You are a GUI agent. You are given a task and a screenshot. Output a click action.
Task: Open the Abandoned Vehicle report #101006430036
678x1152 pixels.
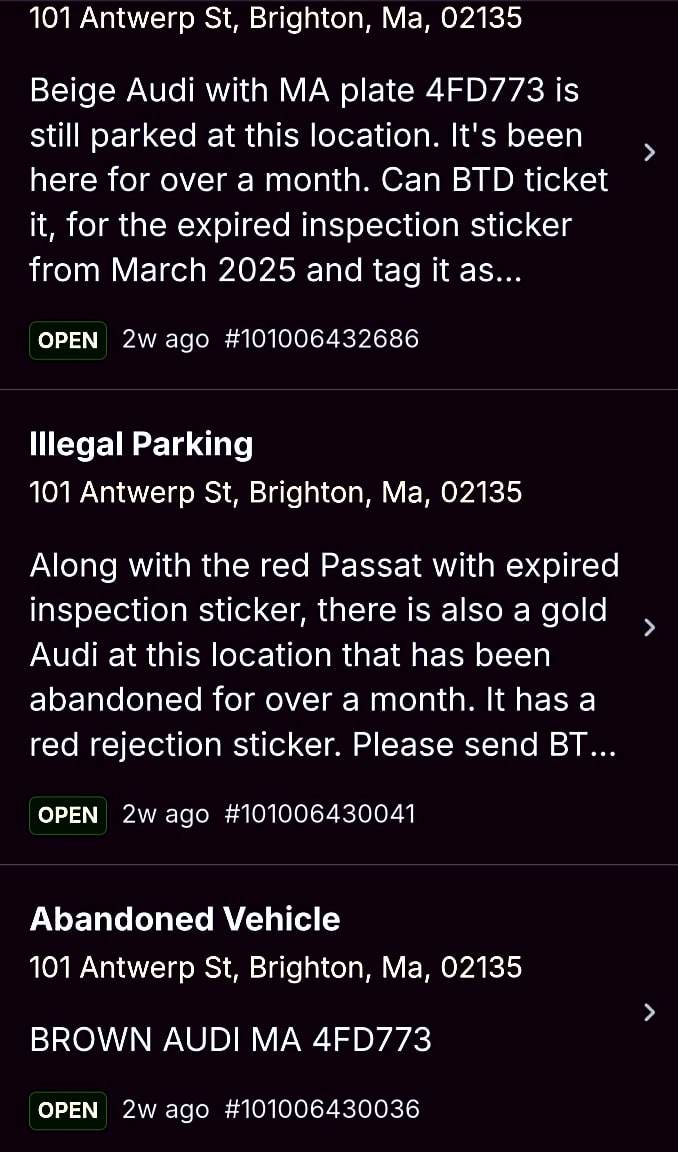tap(648, 1012)
